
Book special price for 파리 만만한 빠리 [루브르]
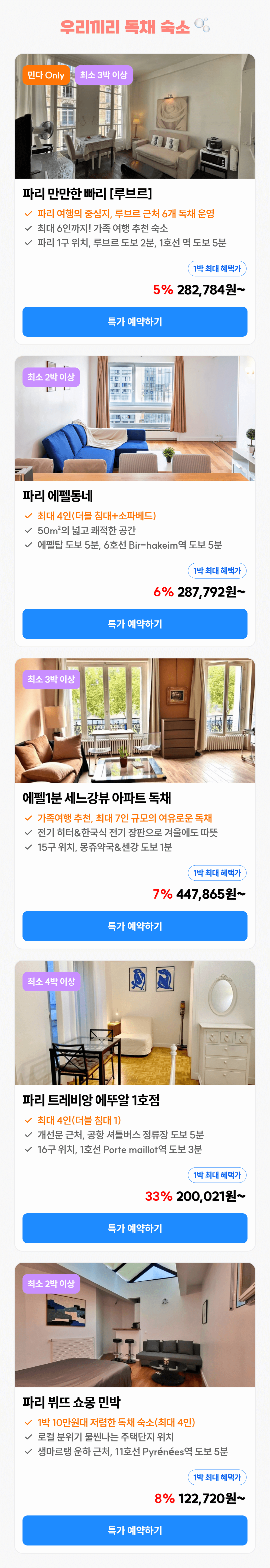coord(135,321)
